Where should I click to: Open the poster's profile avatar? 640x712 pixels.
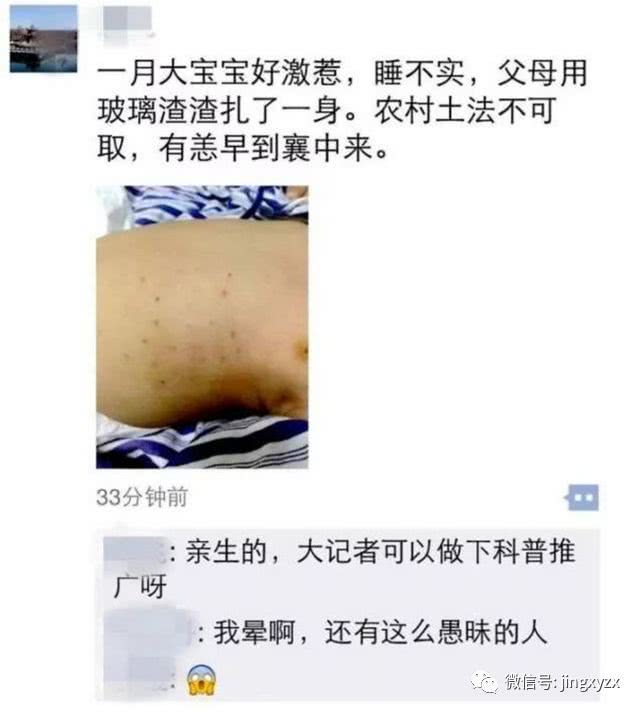(x=43, y=39)
